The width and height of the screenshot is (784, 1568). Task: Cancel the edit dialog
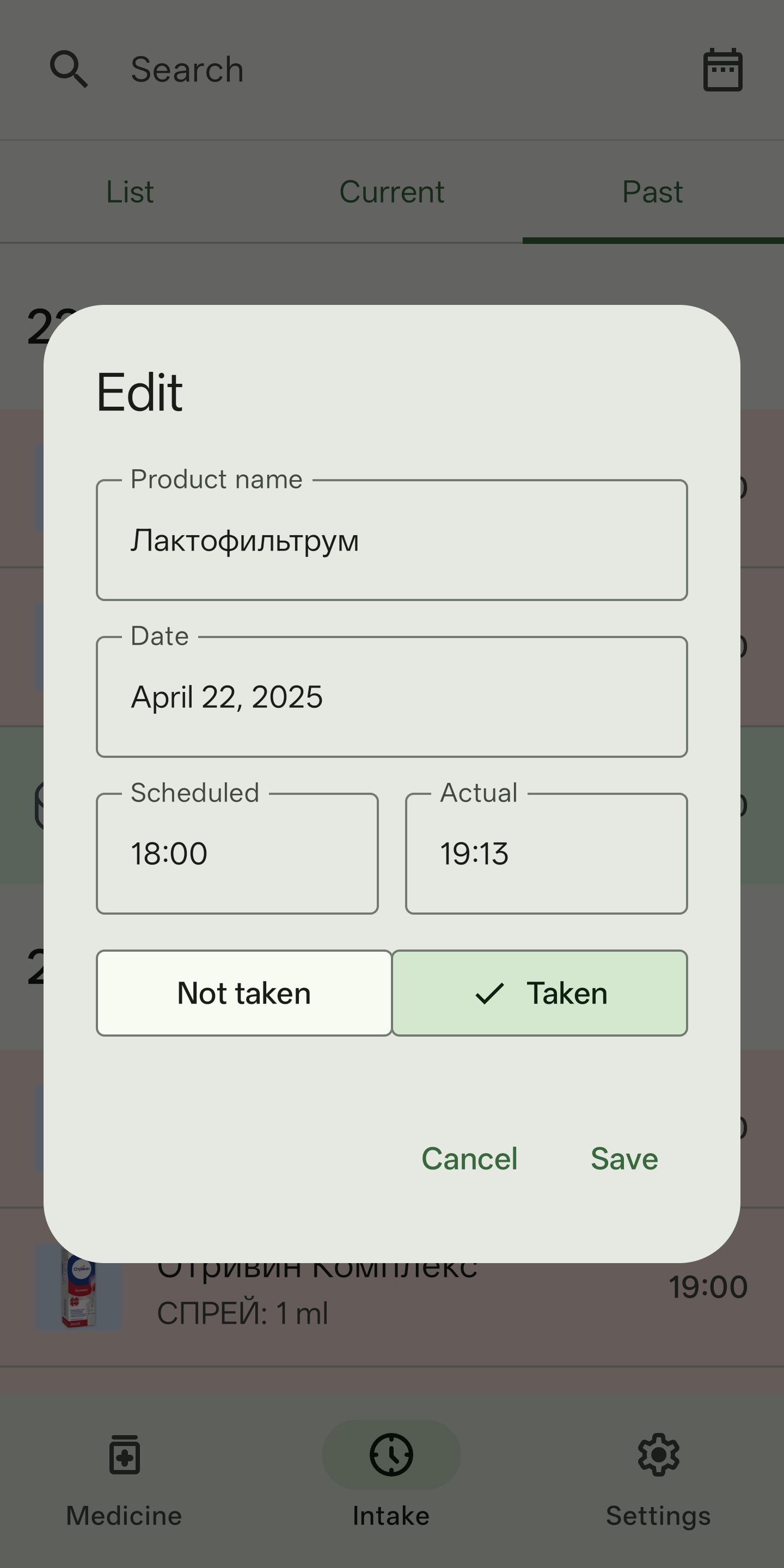(469, 1159)
